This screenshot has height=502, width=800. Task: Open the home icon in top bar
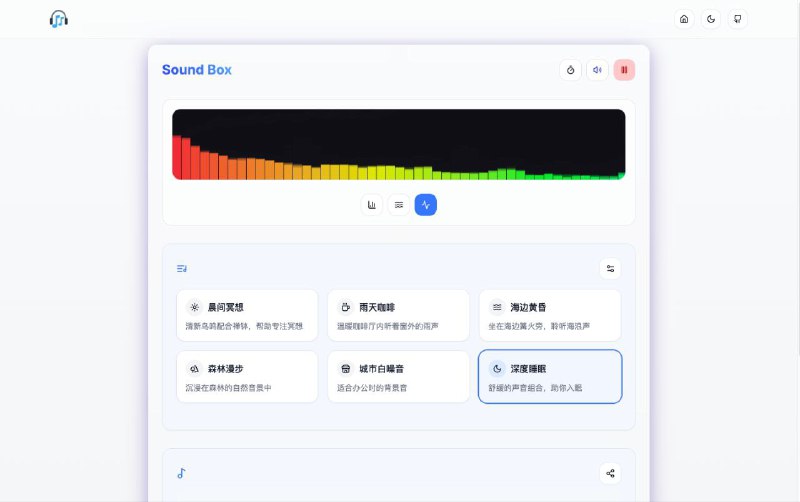coord(684,19)
